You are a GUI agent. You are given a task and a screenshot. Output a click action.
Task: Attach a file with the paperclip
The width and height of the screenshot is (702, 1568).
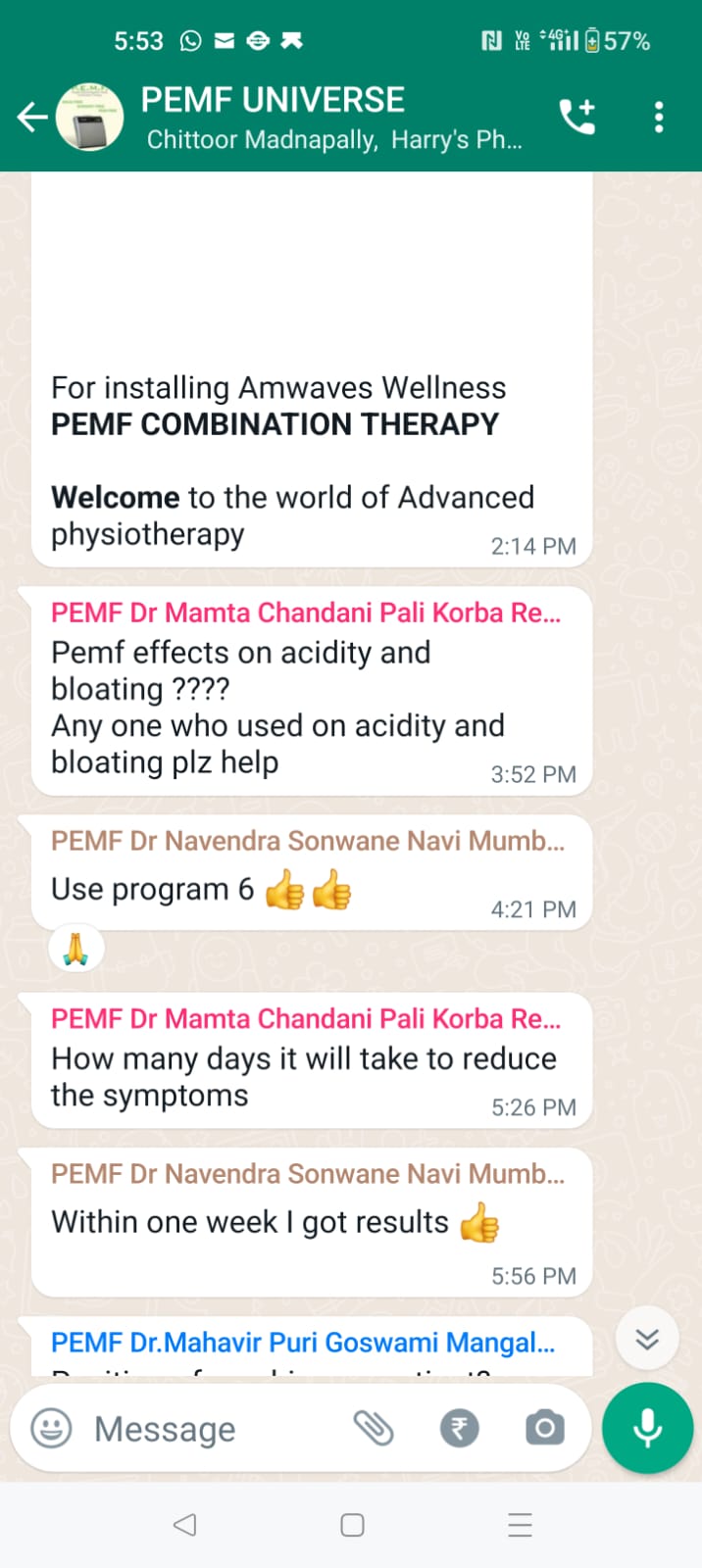coord(374,1429)
